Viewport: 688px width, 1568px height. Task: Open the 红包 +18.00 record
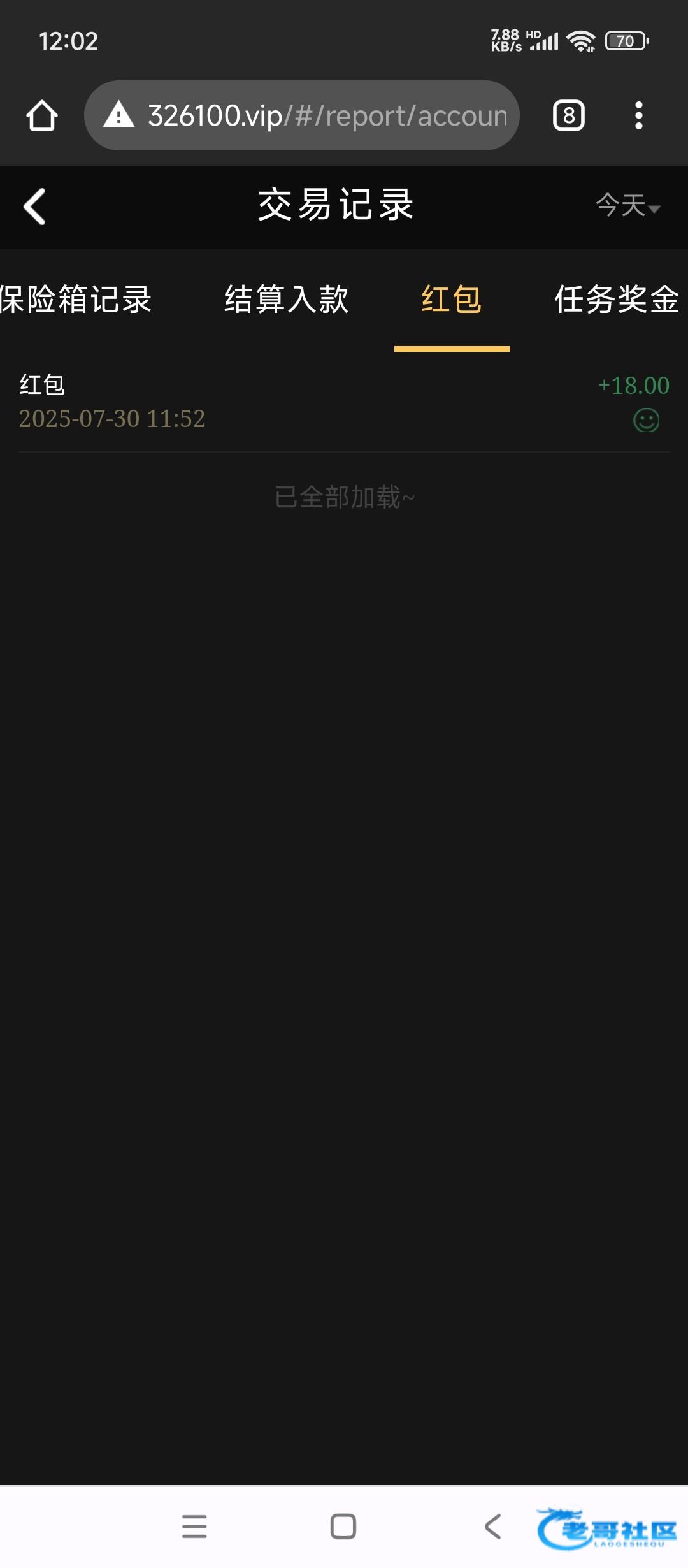click(x=344, y=402)
